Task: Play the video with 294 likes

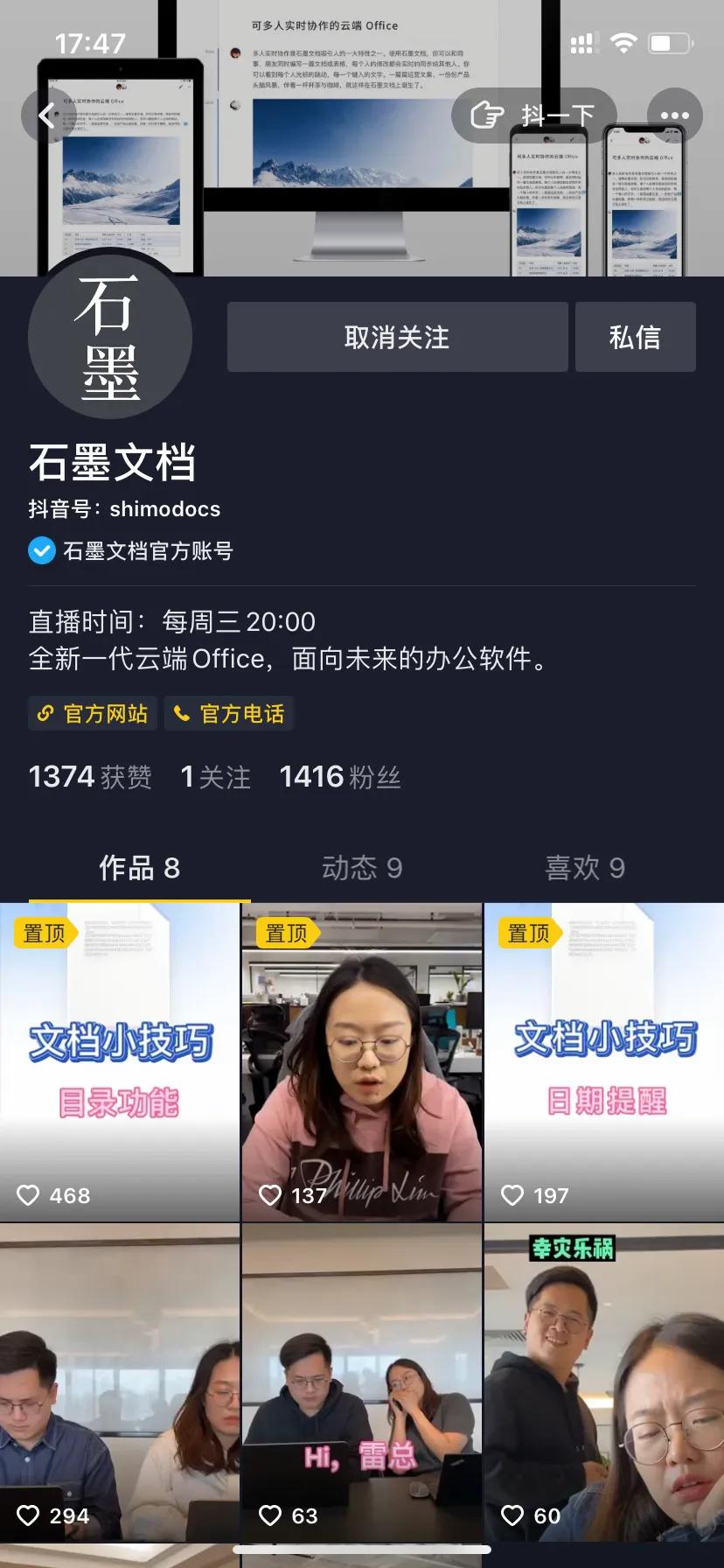Action: (x=120, y=1382)
